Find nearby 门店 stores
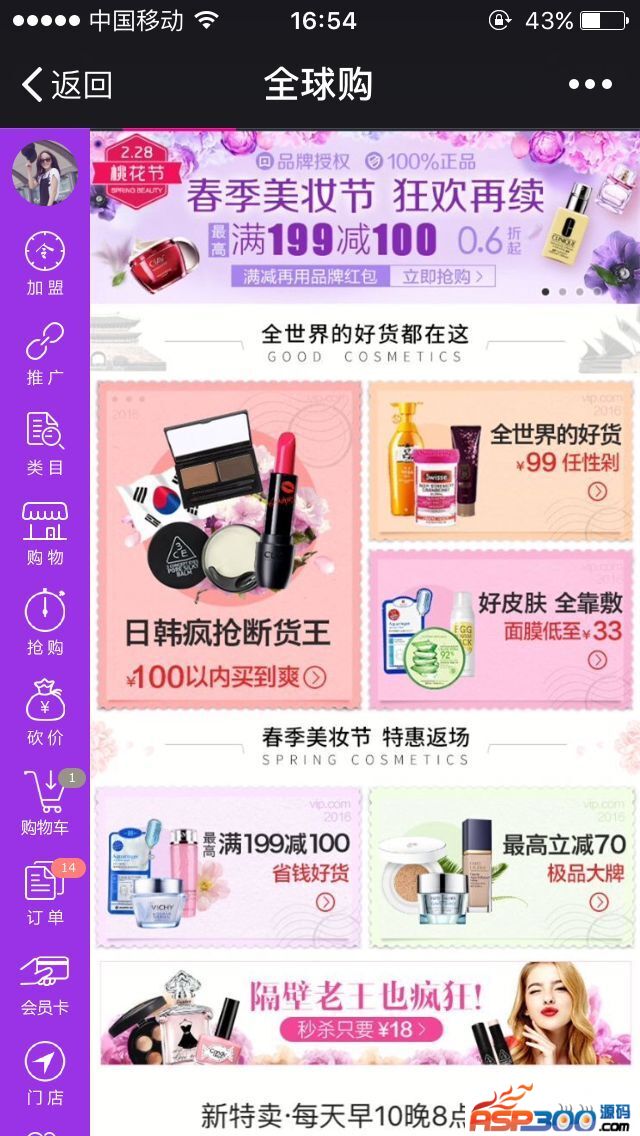The height and width of the screenshot is (1136, 640). pyautogui.click(x=44, y=1073)
